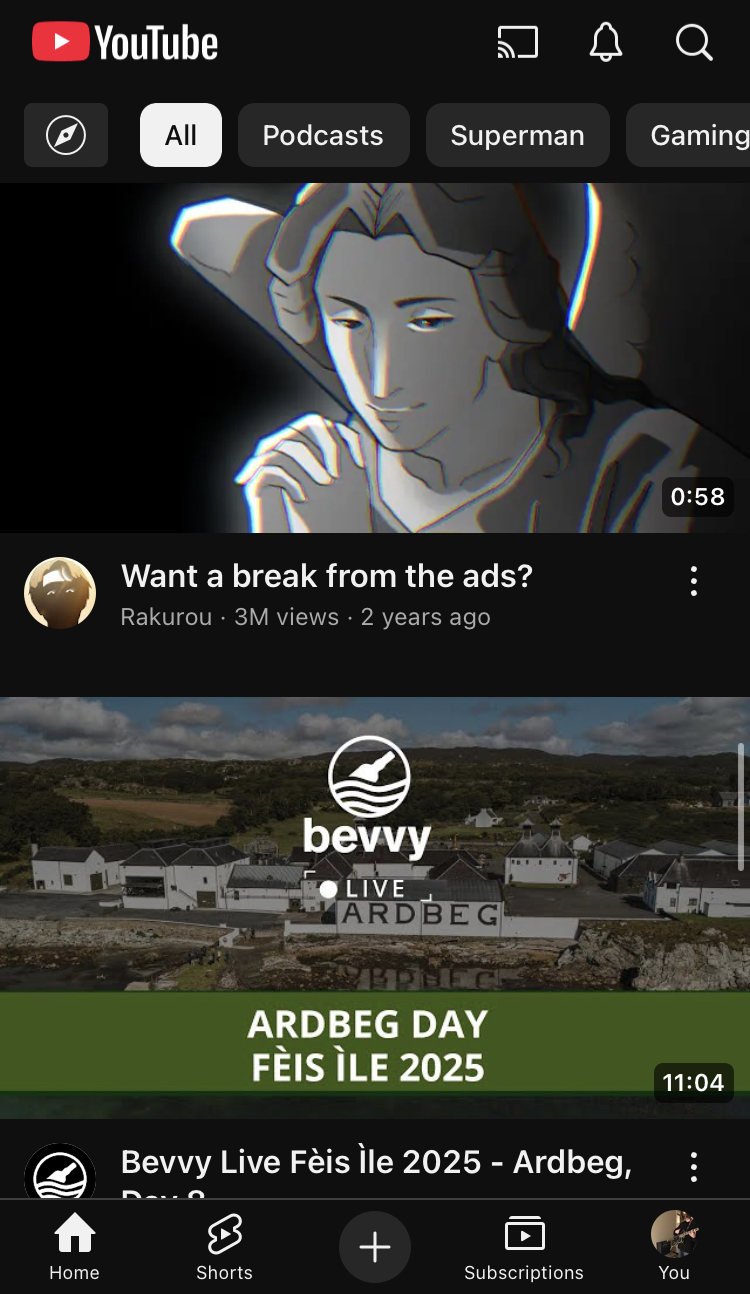This screenshot has width=750, height=1294.
Task: Play the Ardbeg Day Fèis Ìle 2025 video
Action: (375, 907)
